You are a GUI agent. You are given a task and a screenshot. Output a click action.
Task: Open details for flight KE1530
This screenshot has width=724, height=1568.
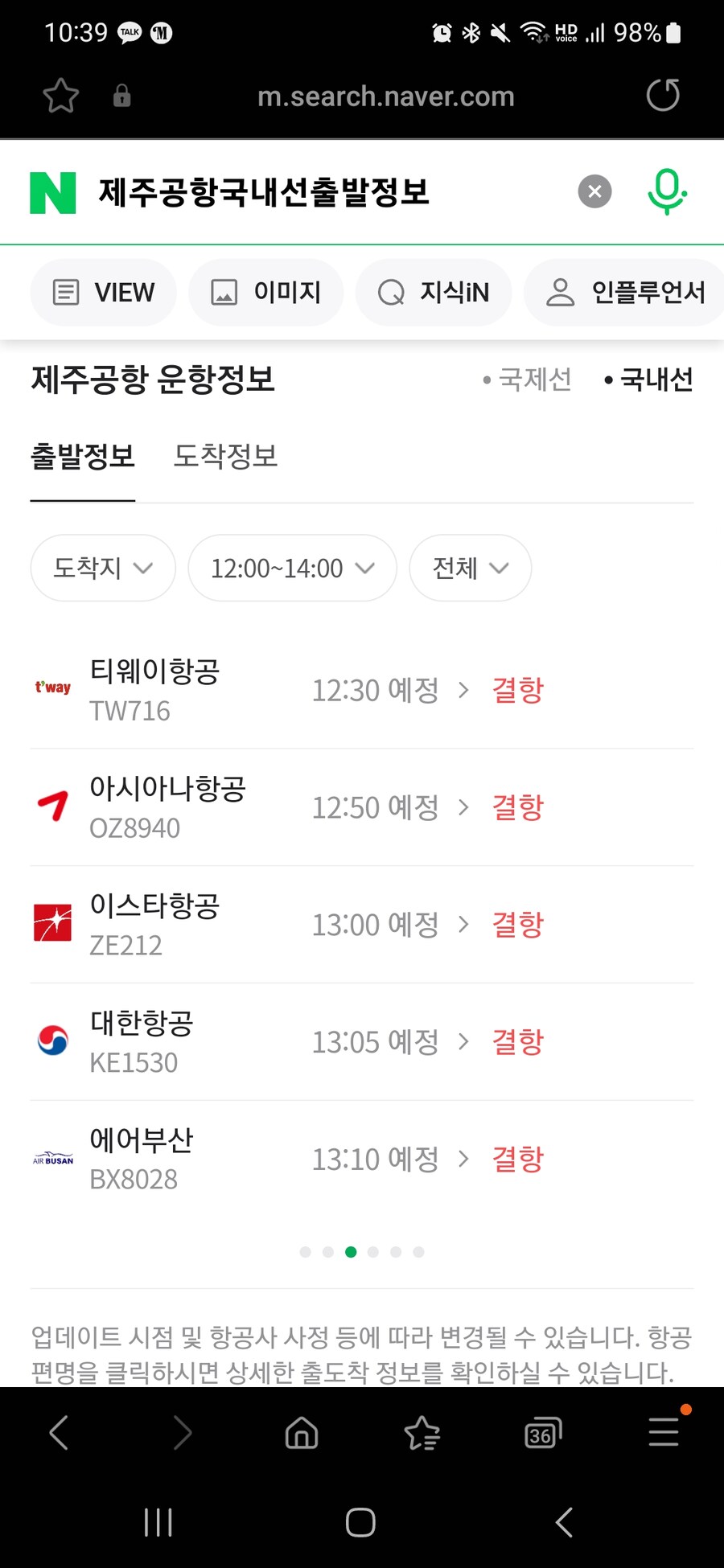(x=463, y=1041)
